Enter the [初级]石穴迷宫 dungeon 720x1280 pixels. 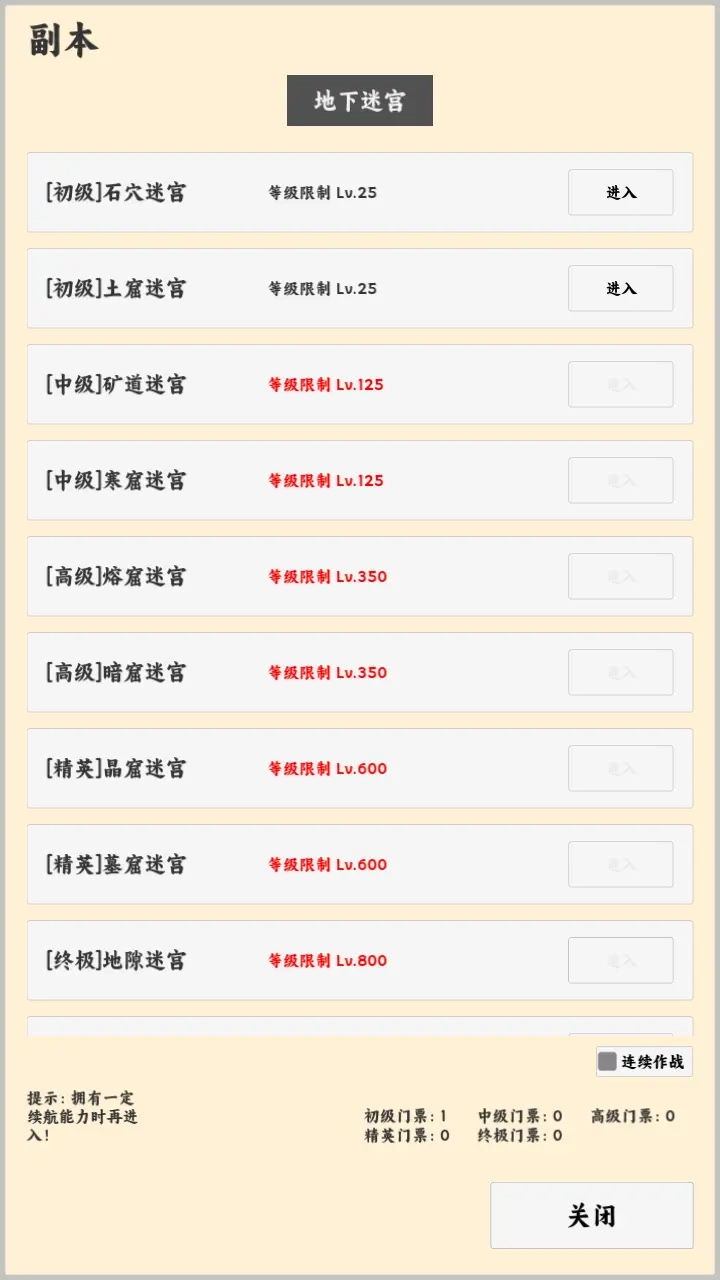click(620, 192)
